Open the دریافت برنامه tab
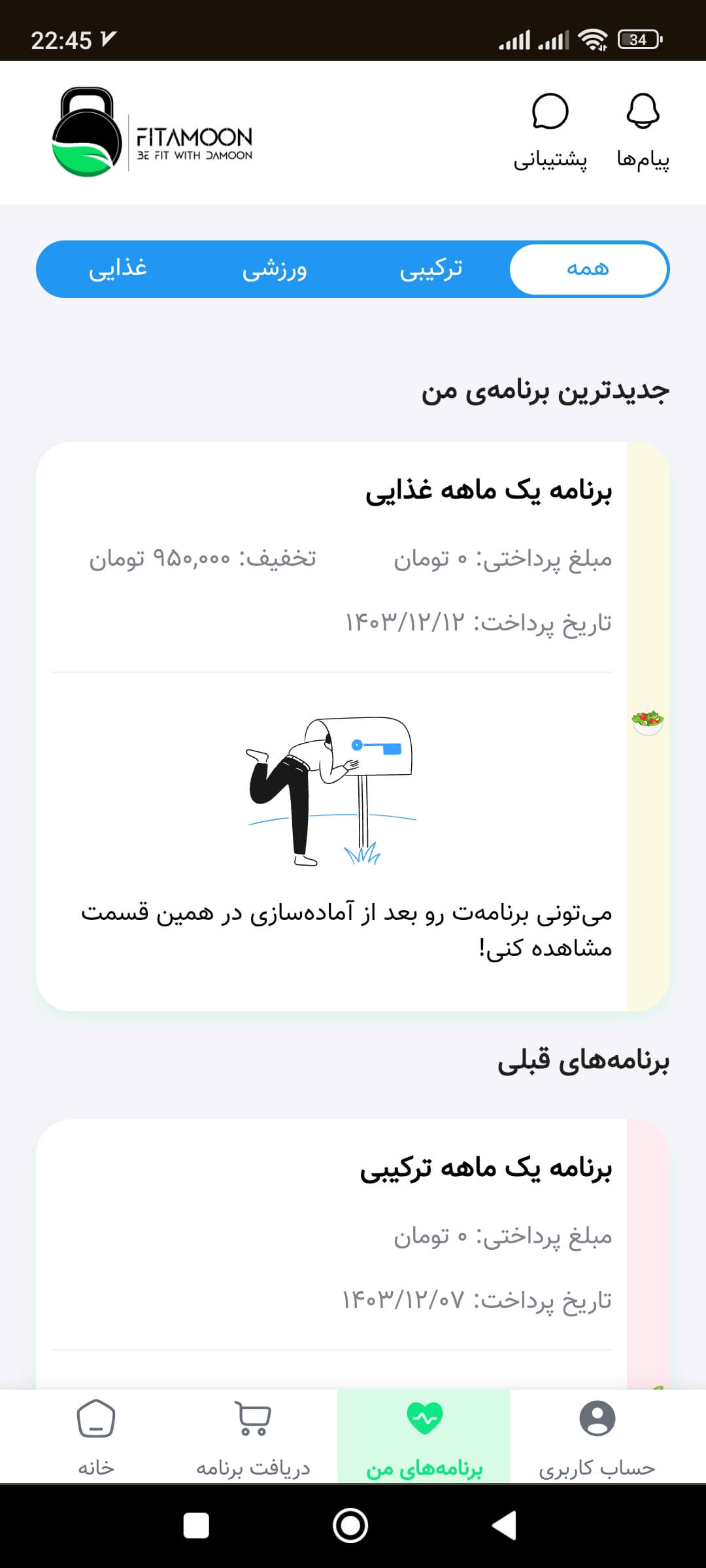 click(x=253, y=1436)
